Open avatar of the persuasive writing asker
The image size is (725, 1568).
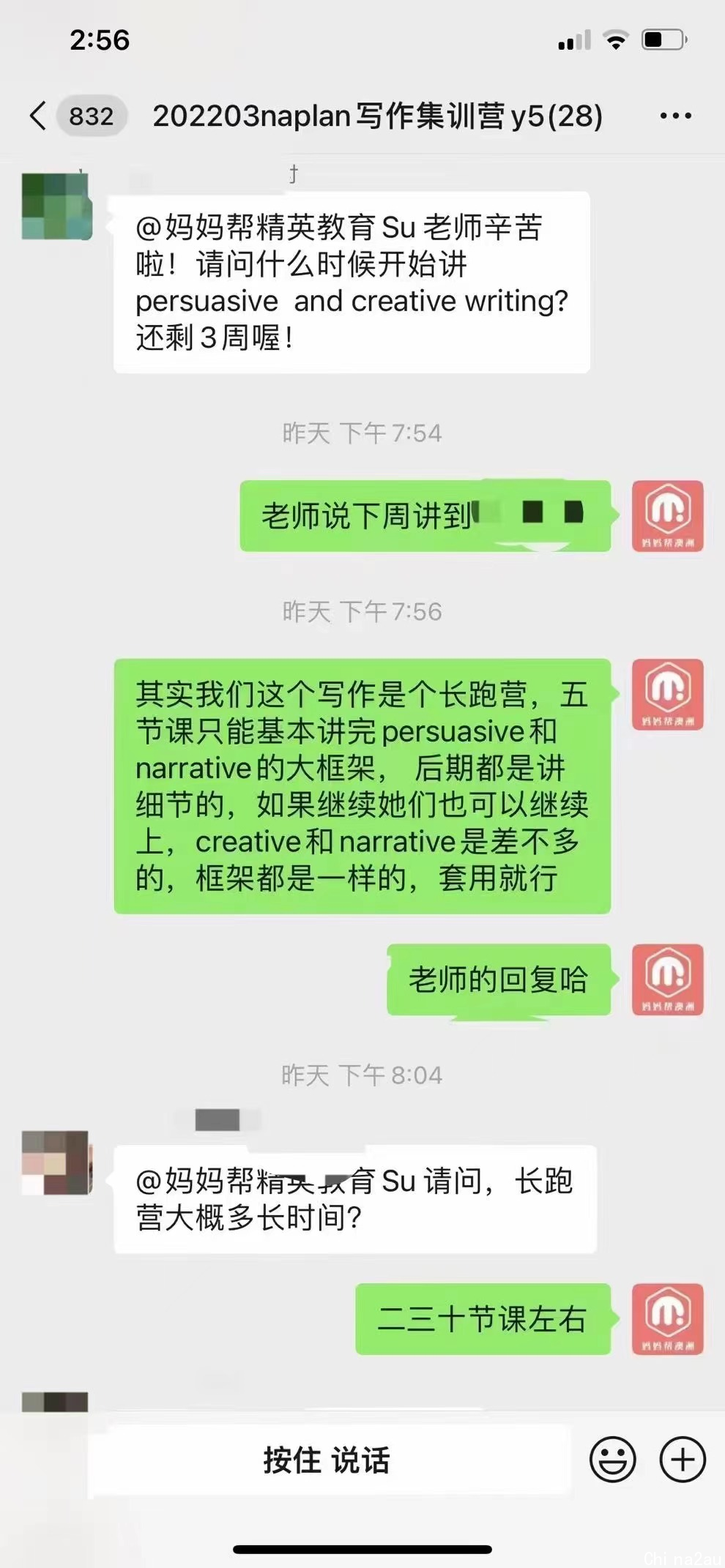click(56, 206)
